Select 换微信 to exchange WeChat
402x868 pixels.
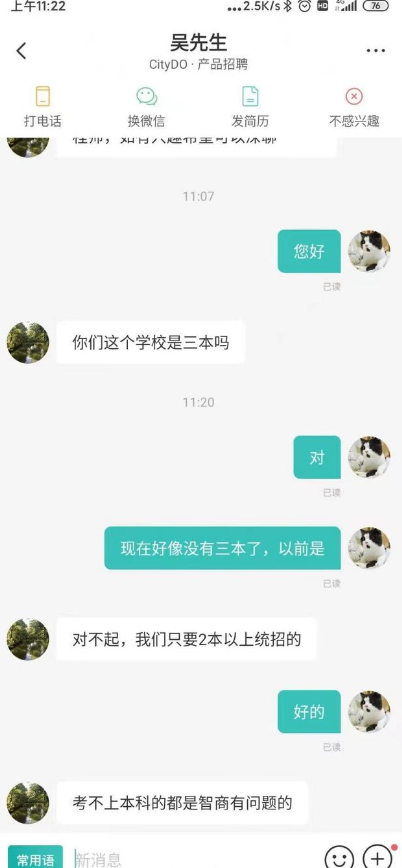[146, 107]
